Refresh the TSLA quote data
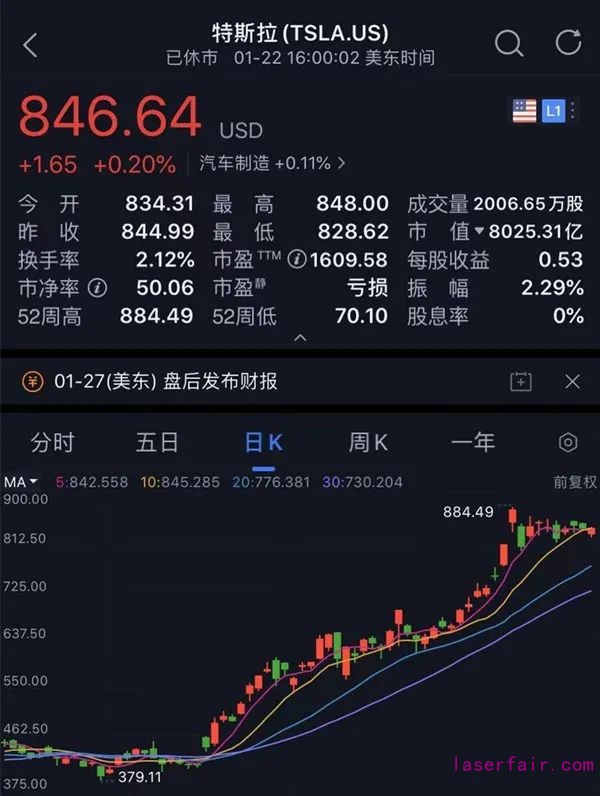Image resolution: width=600 pixels, height=796 pixels. pos(568,43)
